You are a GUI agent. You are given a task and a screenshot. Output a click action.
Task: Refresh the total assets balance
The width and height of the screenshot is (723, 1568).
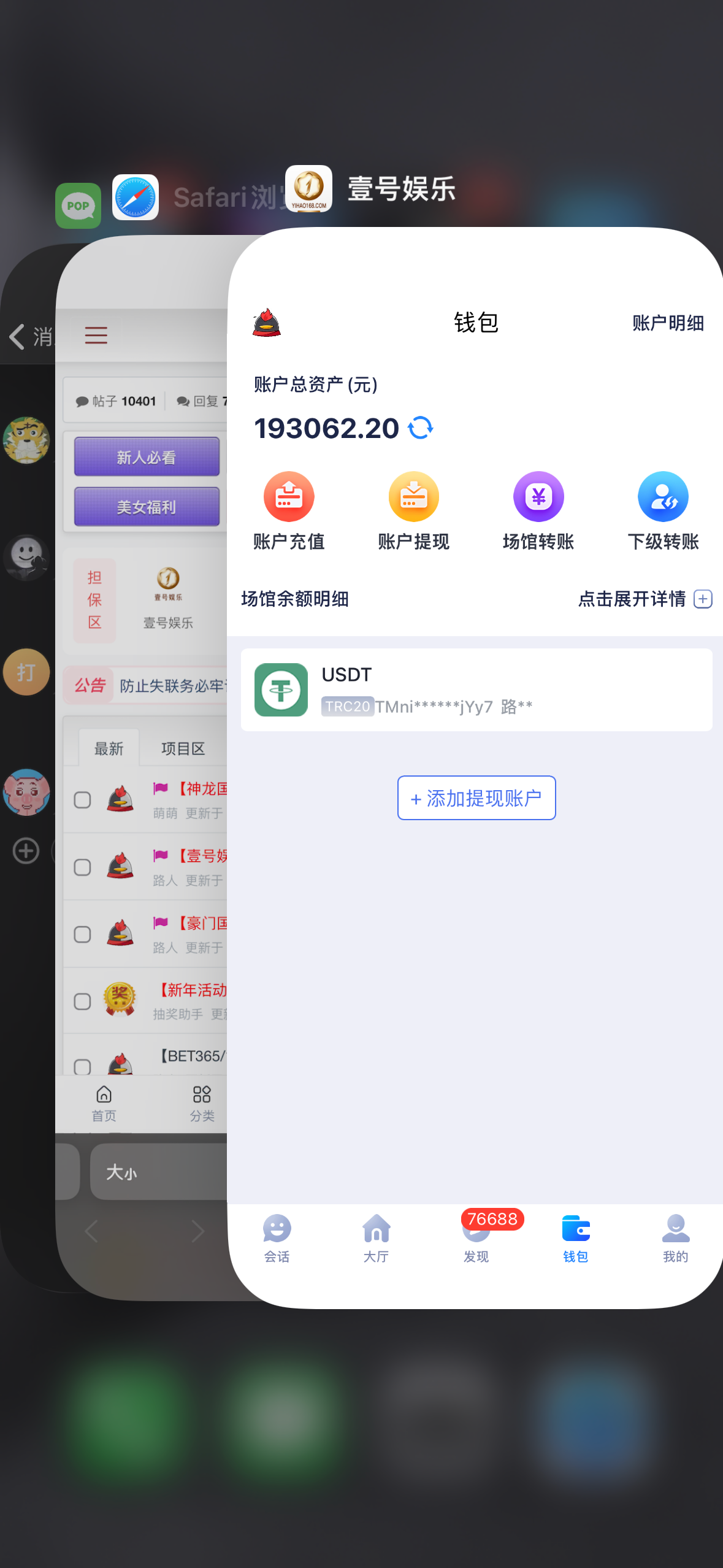pos(421,428)
